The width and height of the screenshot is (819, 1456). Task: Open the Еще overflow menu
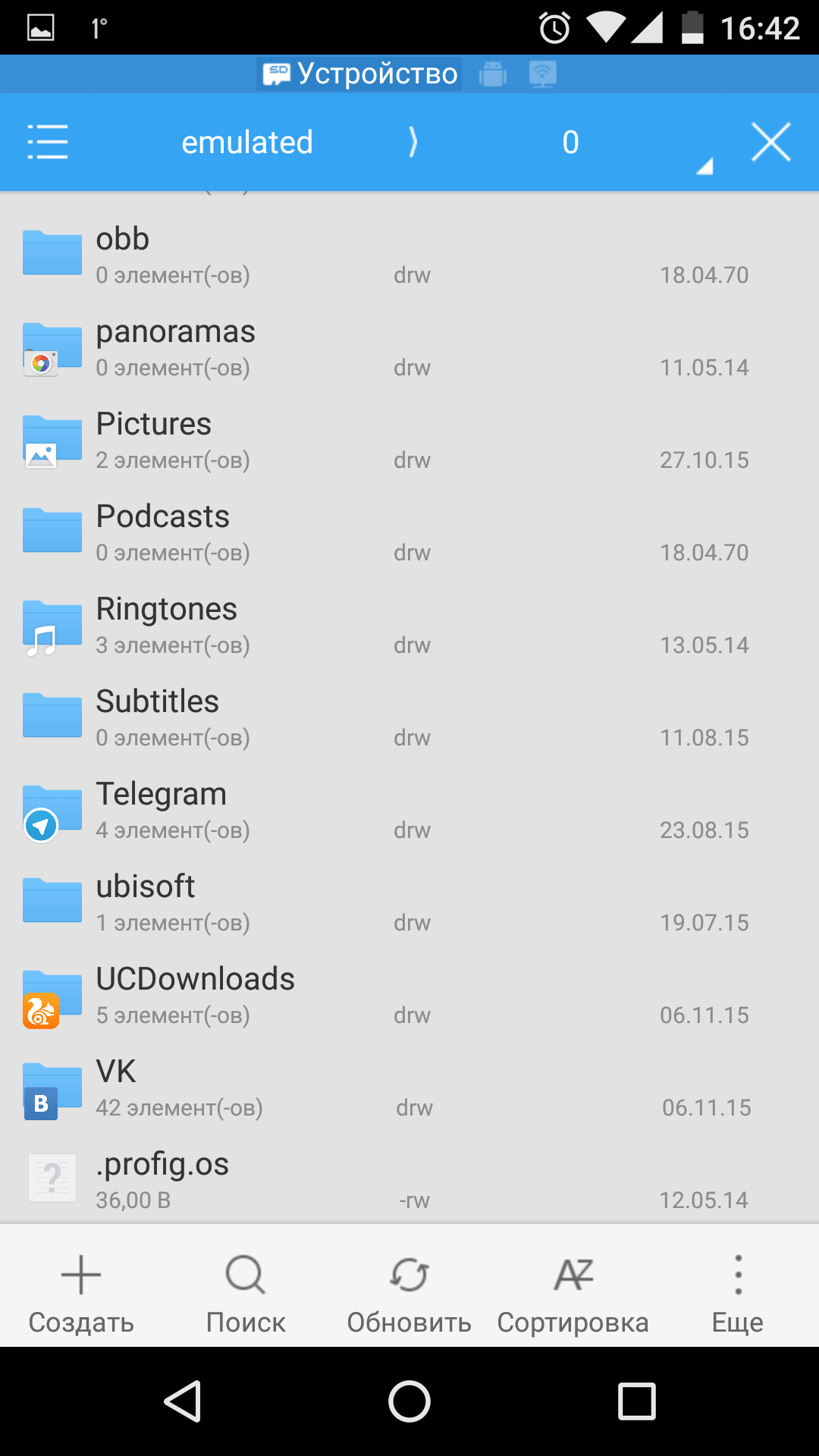click(737, 1294)
